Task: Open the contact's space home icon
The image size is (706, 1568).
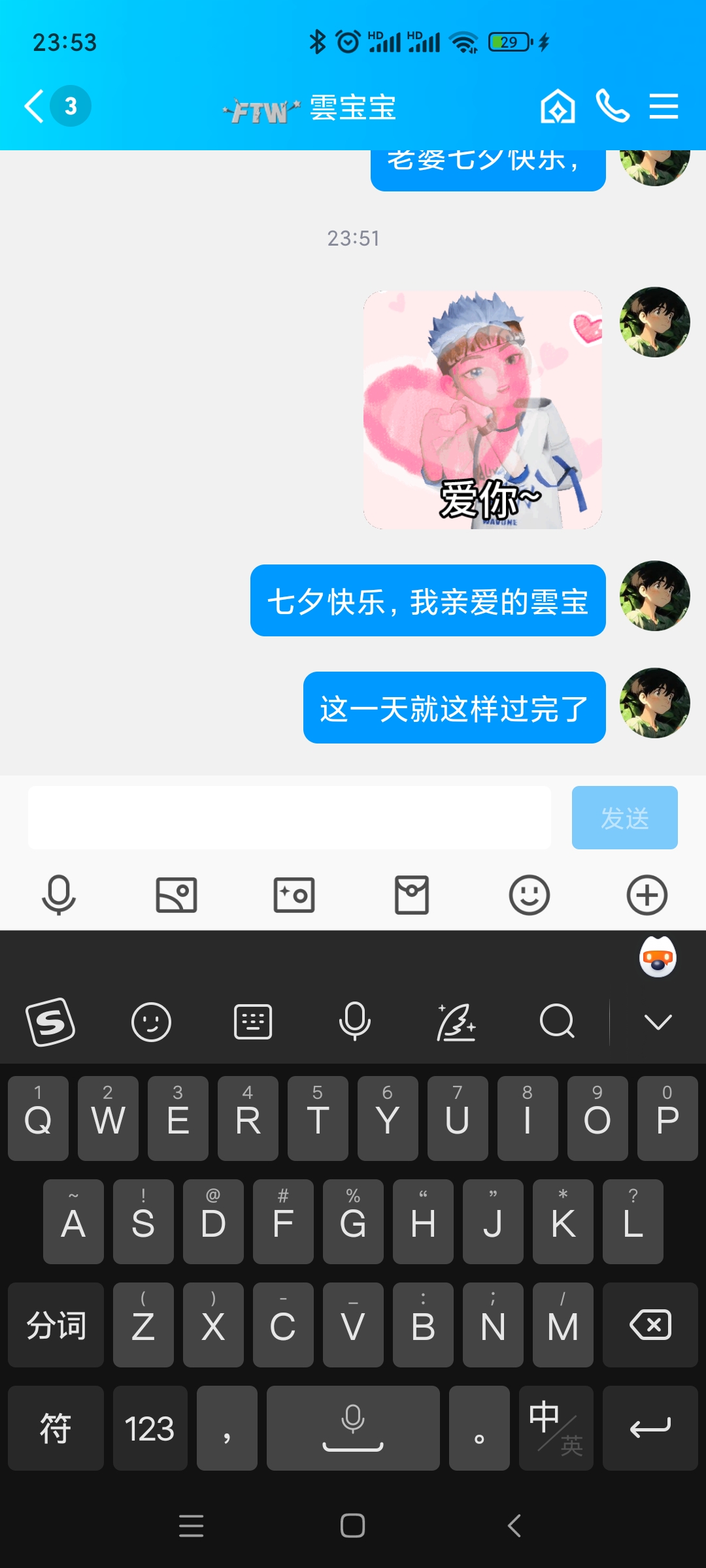Action: point(558,106)
